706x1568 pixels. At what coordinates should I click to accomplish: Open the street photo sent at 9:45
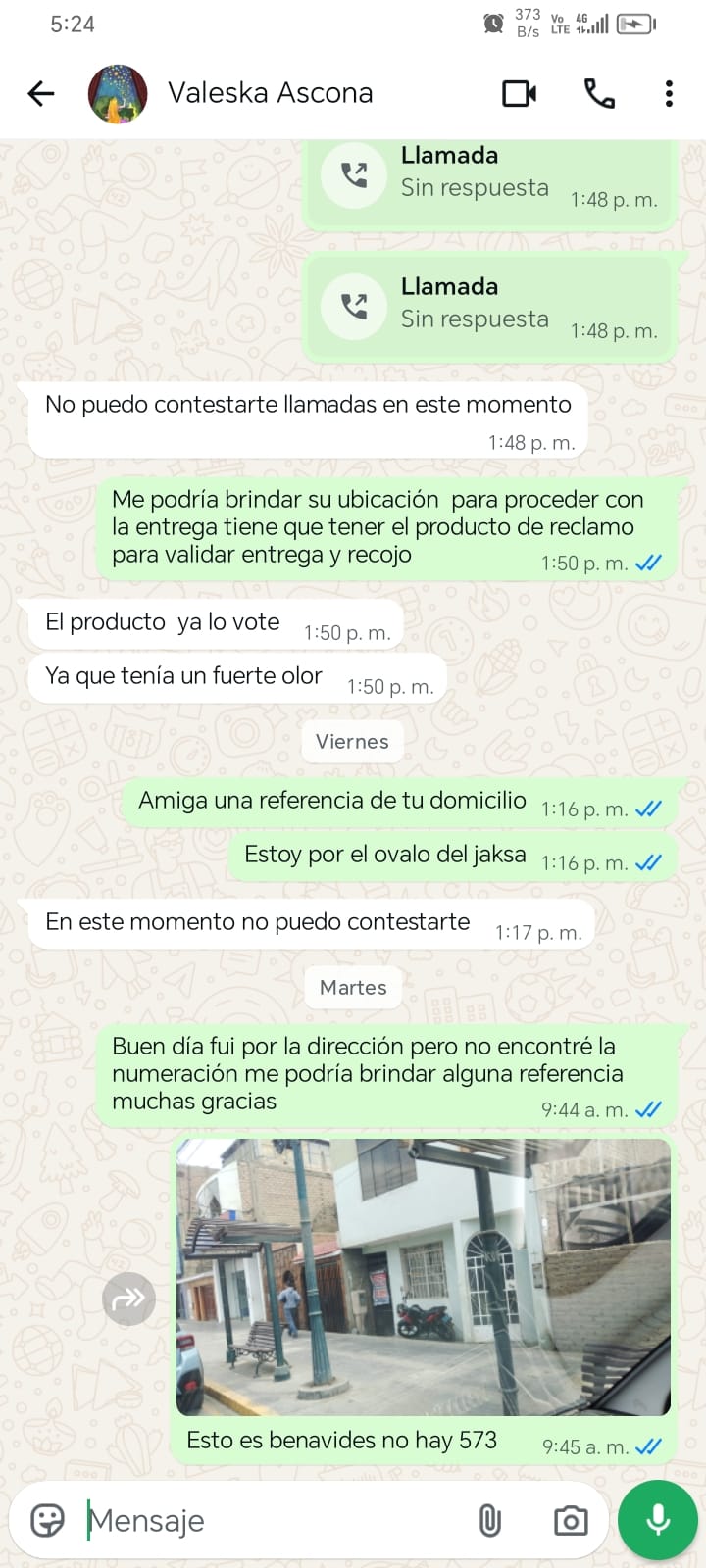click(423, 1277)
